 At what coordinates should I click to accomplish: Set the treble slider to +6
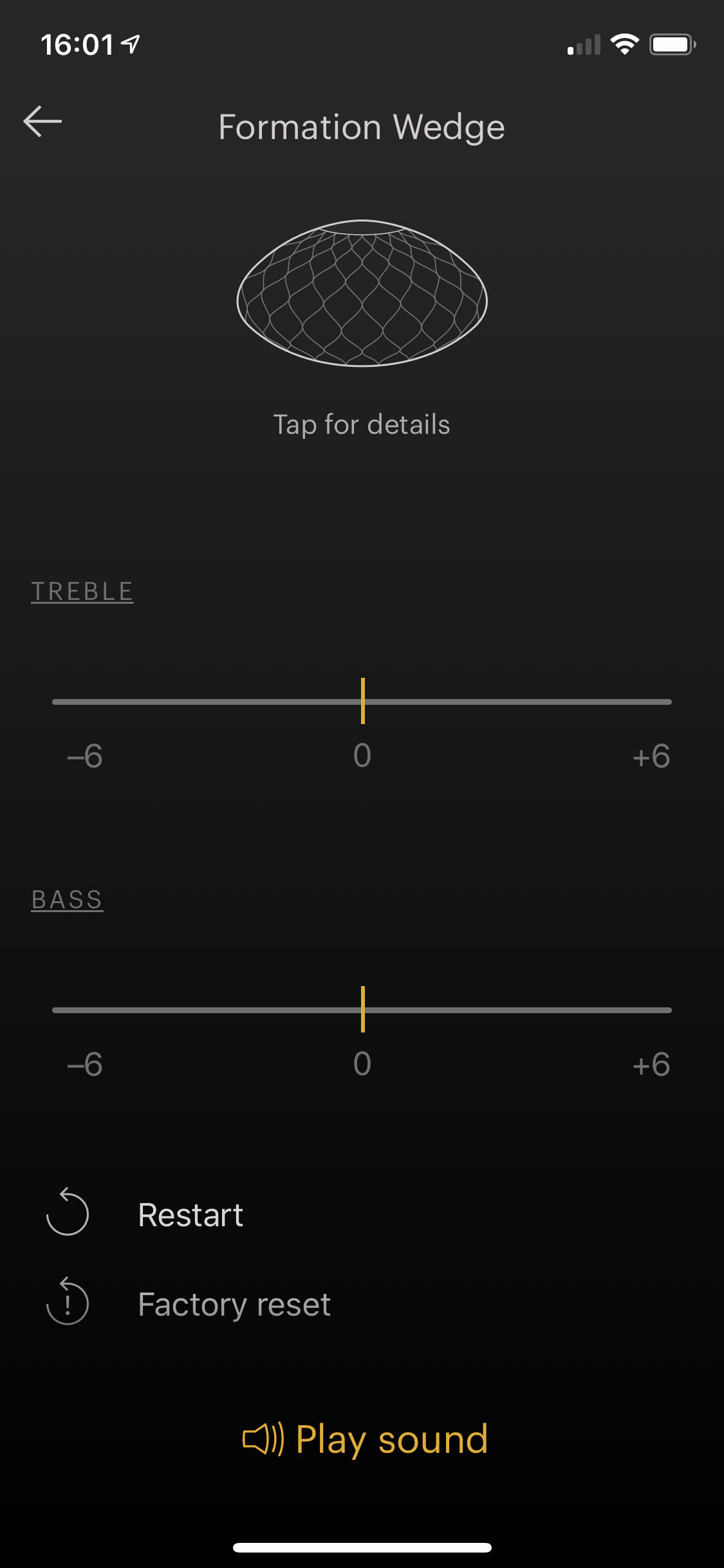[669, 702]
